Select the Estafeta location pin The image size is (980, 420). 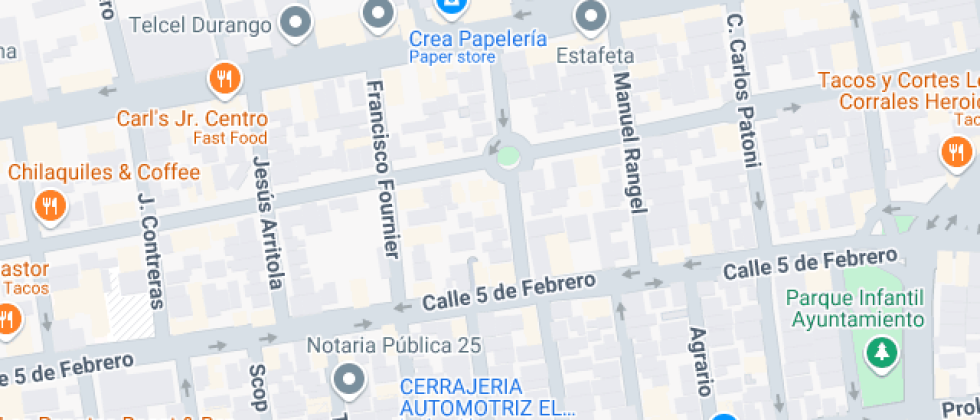[592, 17]
